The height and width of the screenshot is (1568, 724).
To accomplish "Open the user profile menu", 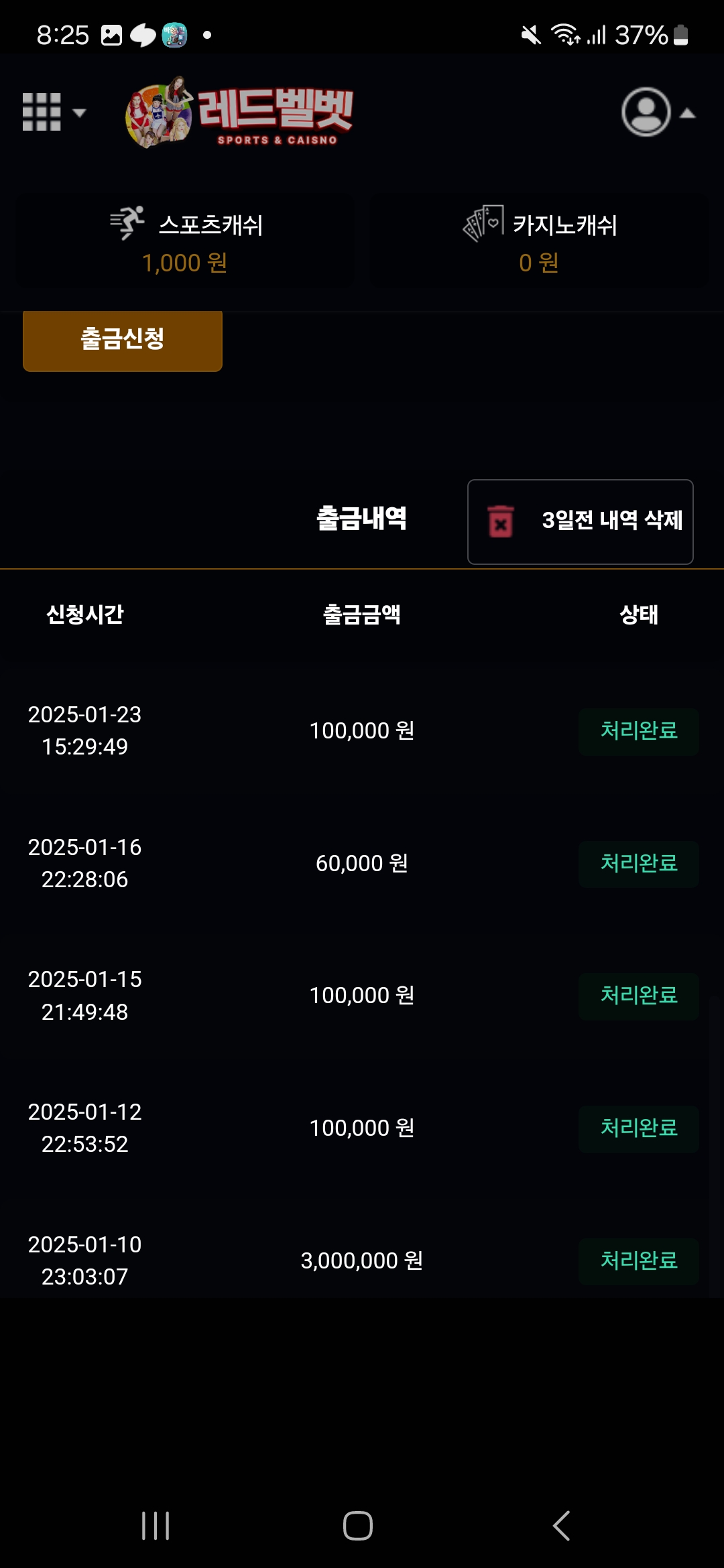I will tap(657, 113).
